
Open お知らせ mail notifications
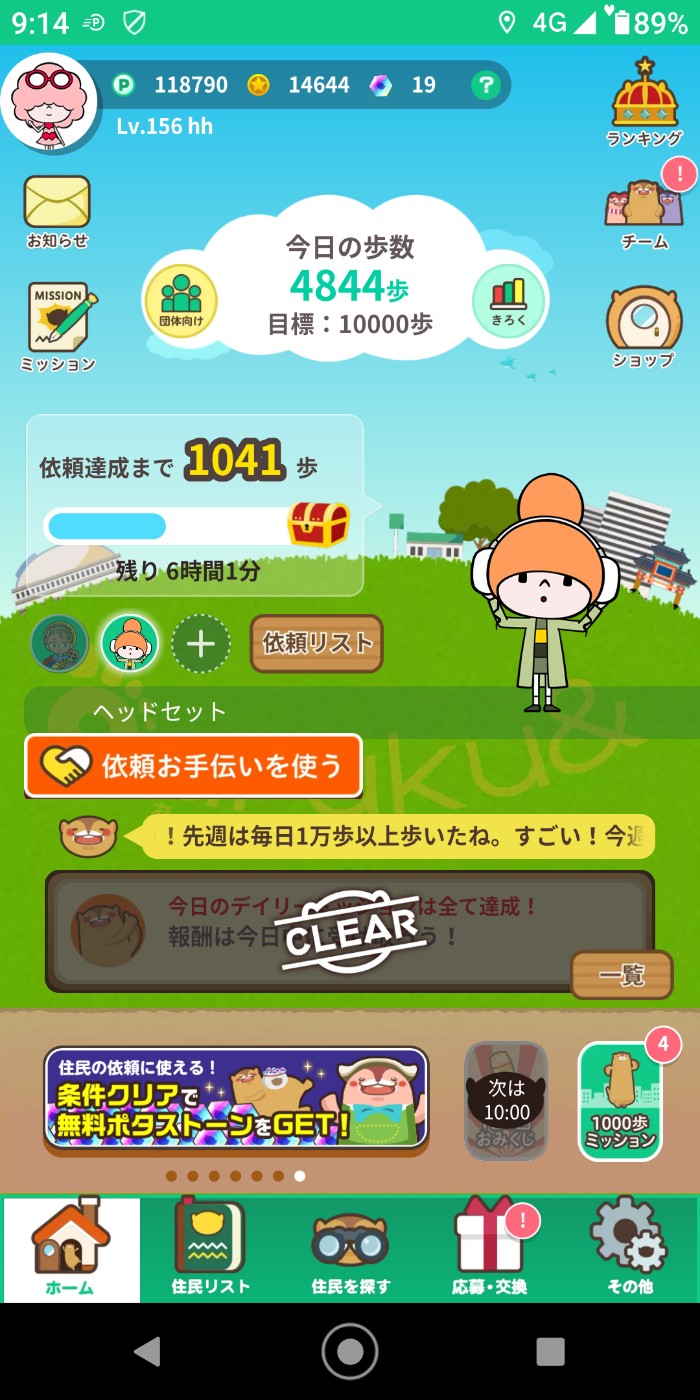click(x=57, y=211)
